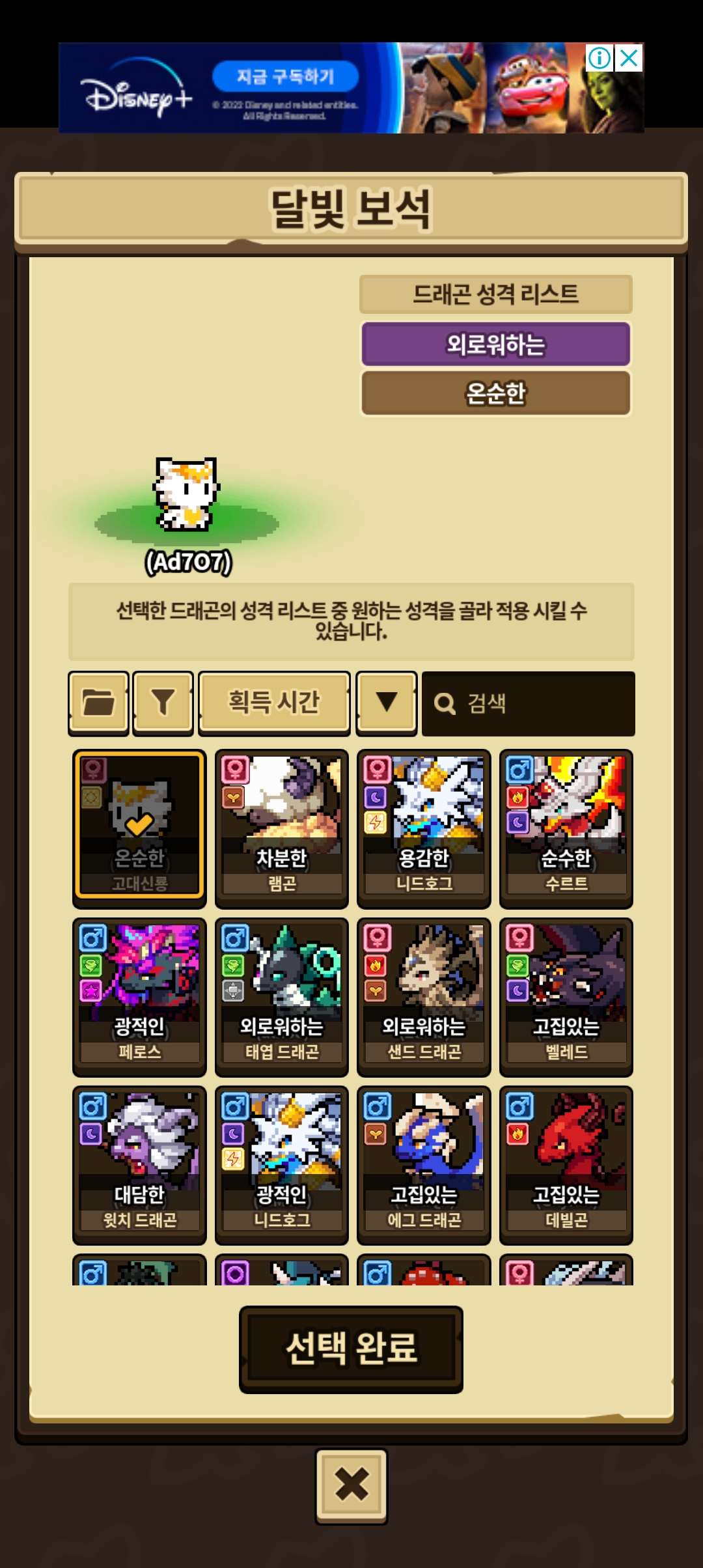Screen dimensions: 703x1568
Task: Open the folder icon button
Action: click(x=98, y=703)
